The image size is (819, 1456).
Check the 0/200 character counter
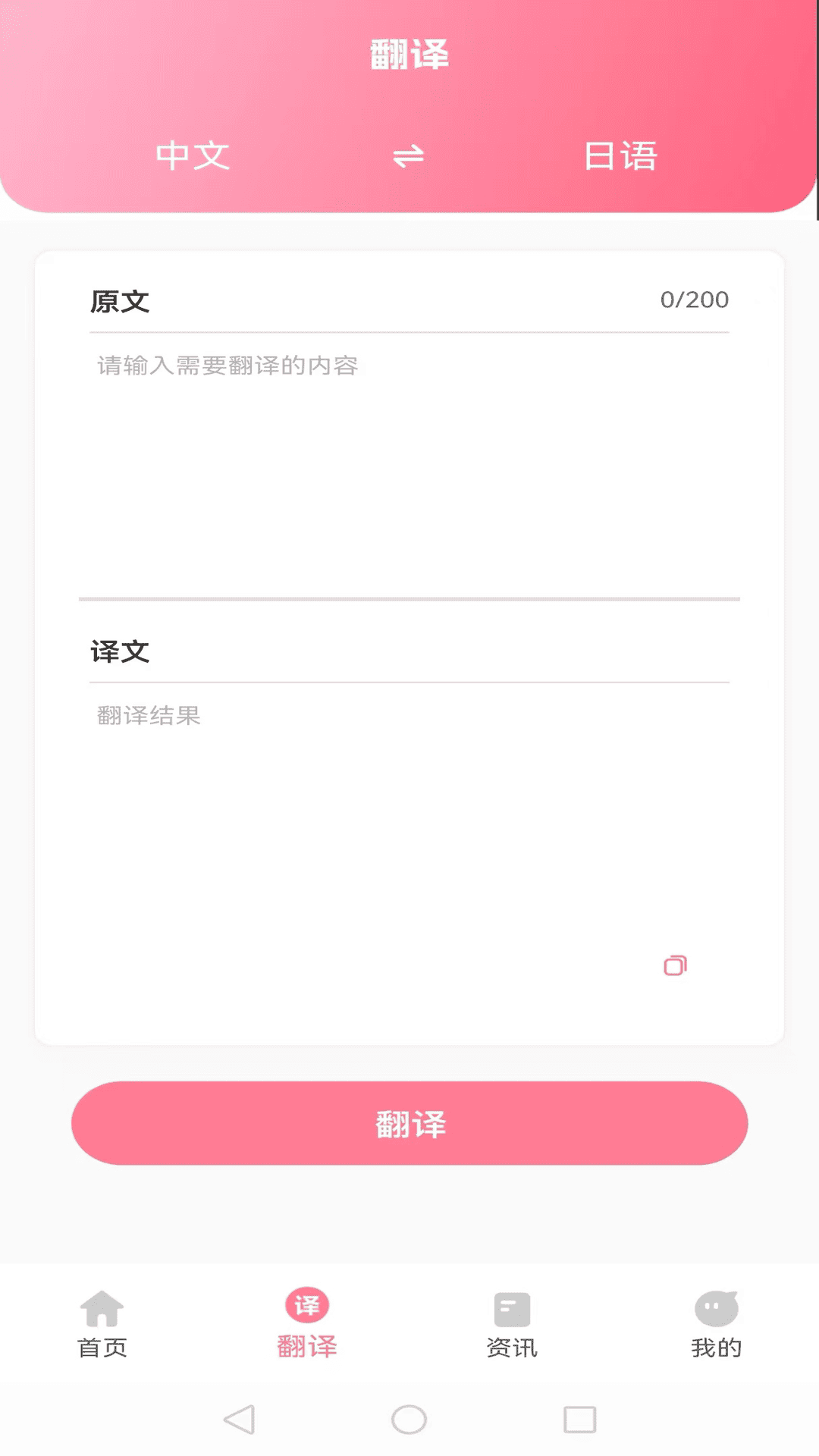tap(695, 300)
